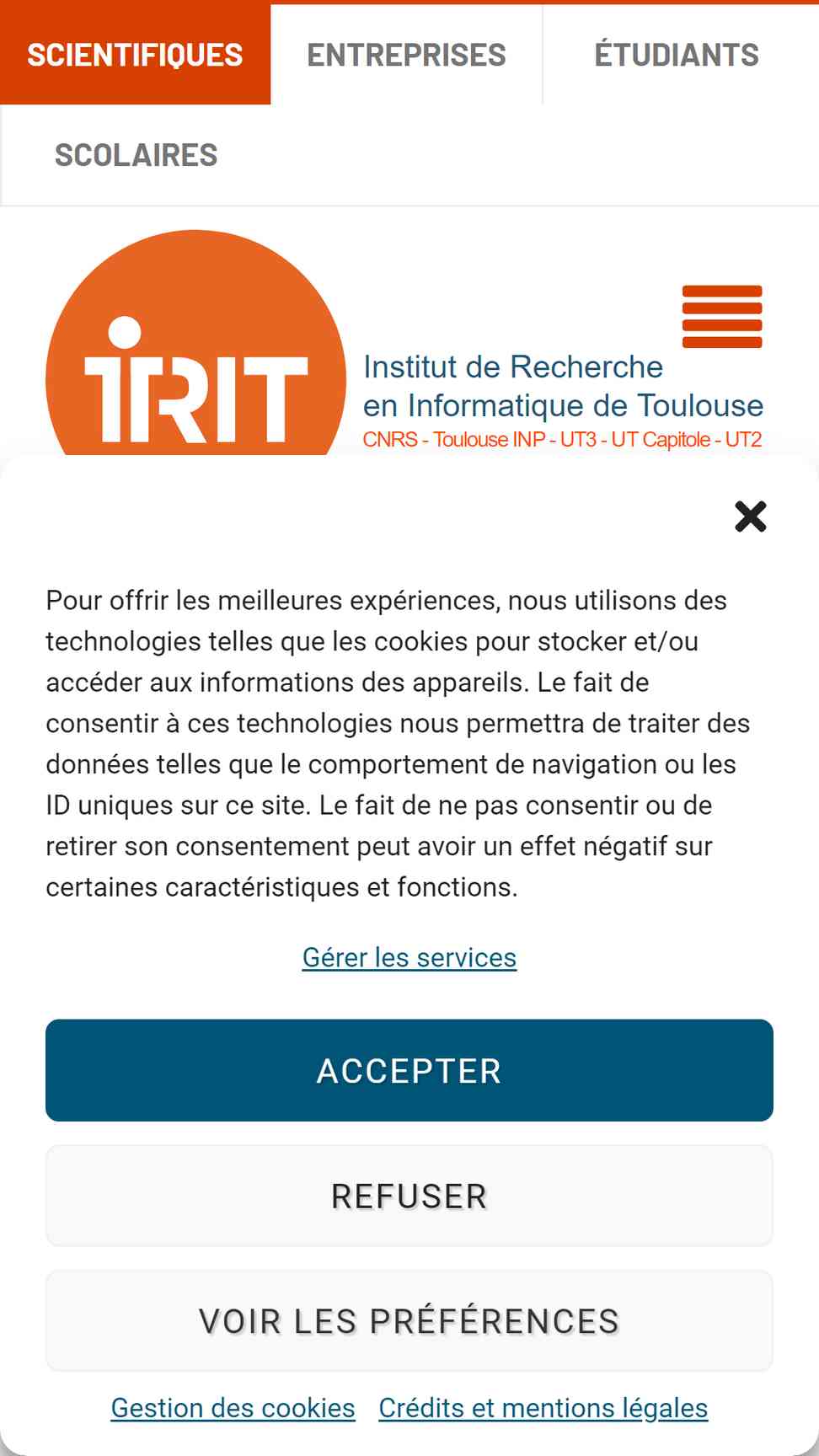
Task: Decline cookies with Refuser
Action: pos(409,1196)
